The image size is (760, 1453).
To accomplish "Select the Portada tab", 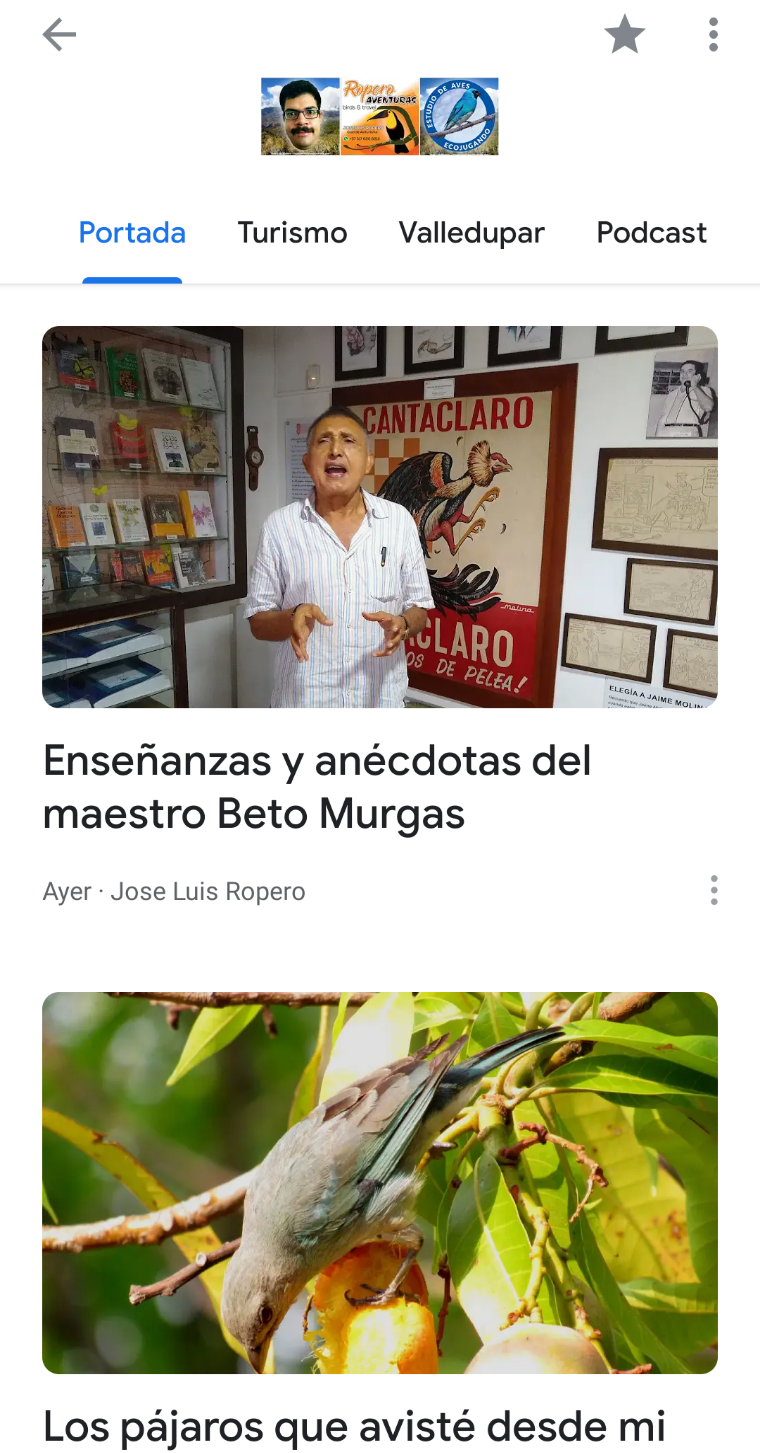I will click(x=132, y=233).
